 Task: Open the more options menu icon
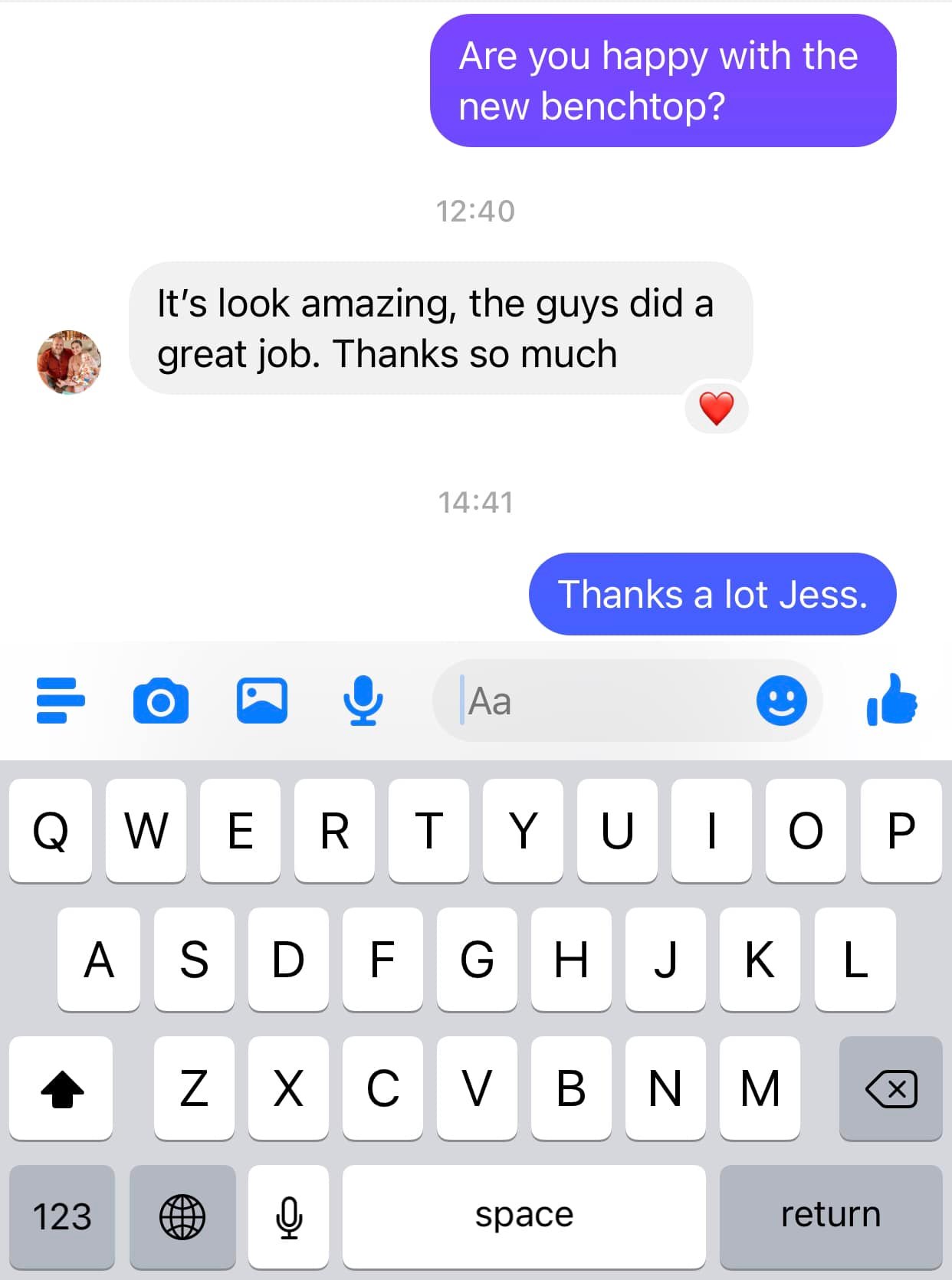tap(61, 700)
